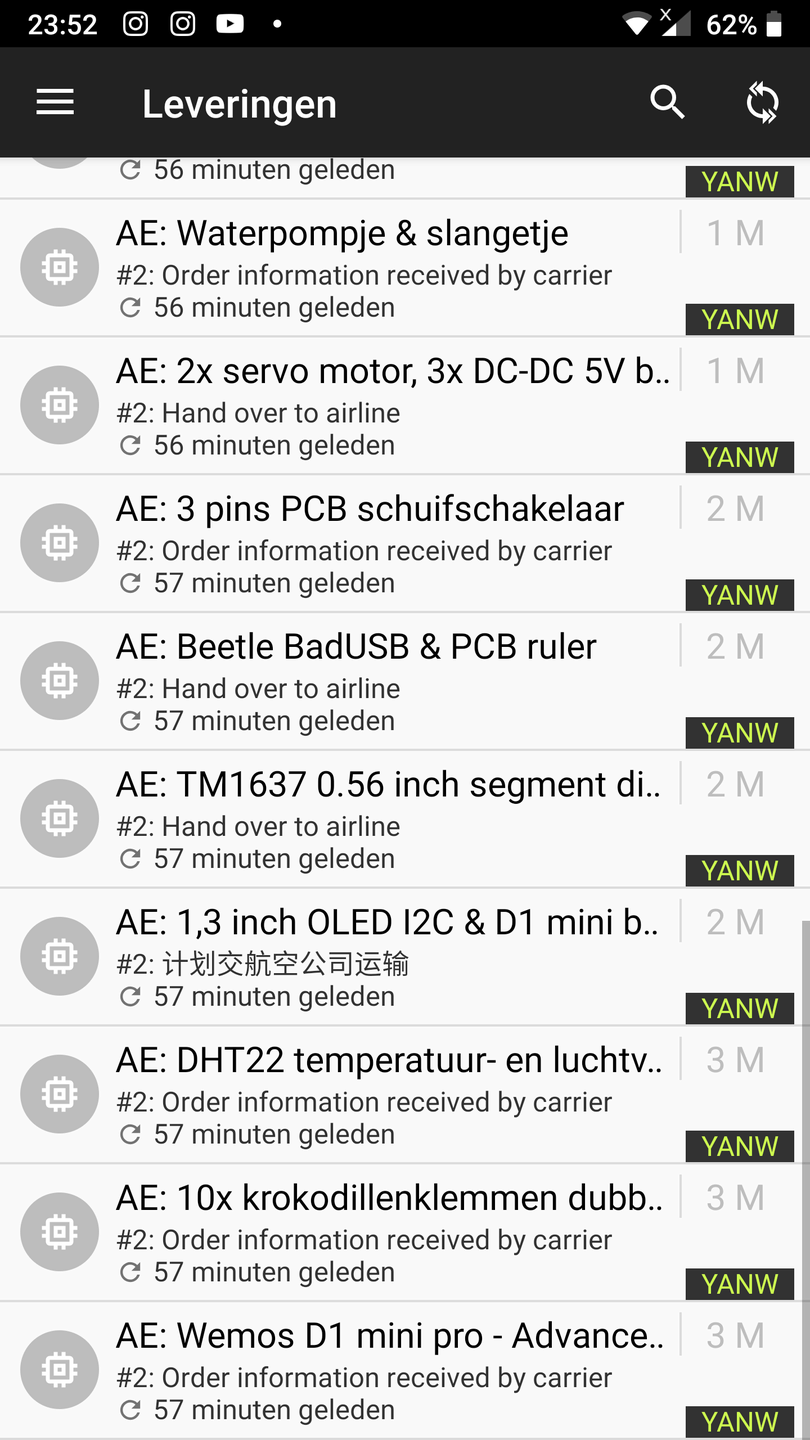View the 2x servo motor delivery
The width and height of the screenshot is (810, 1440).
(390, 406)
